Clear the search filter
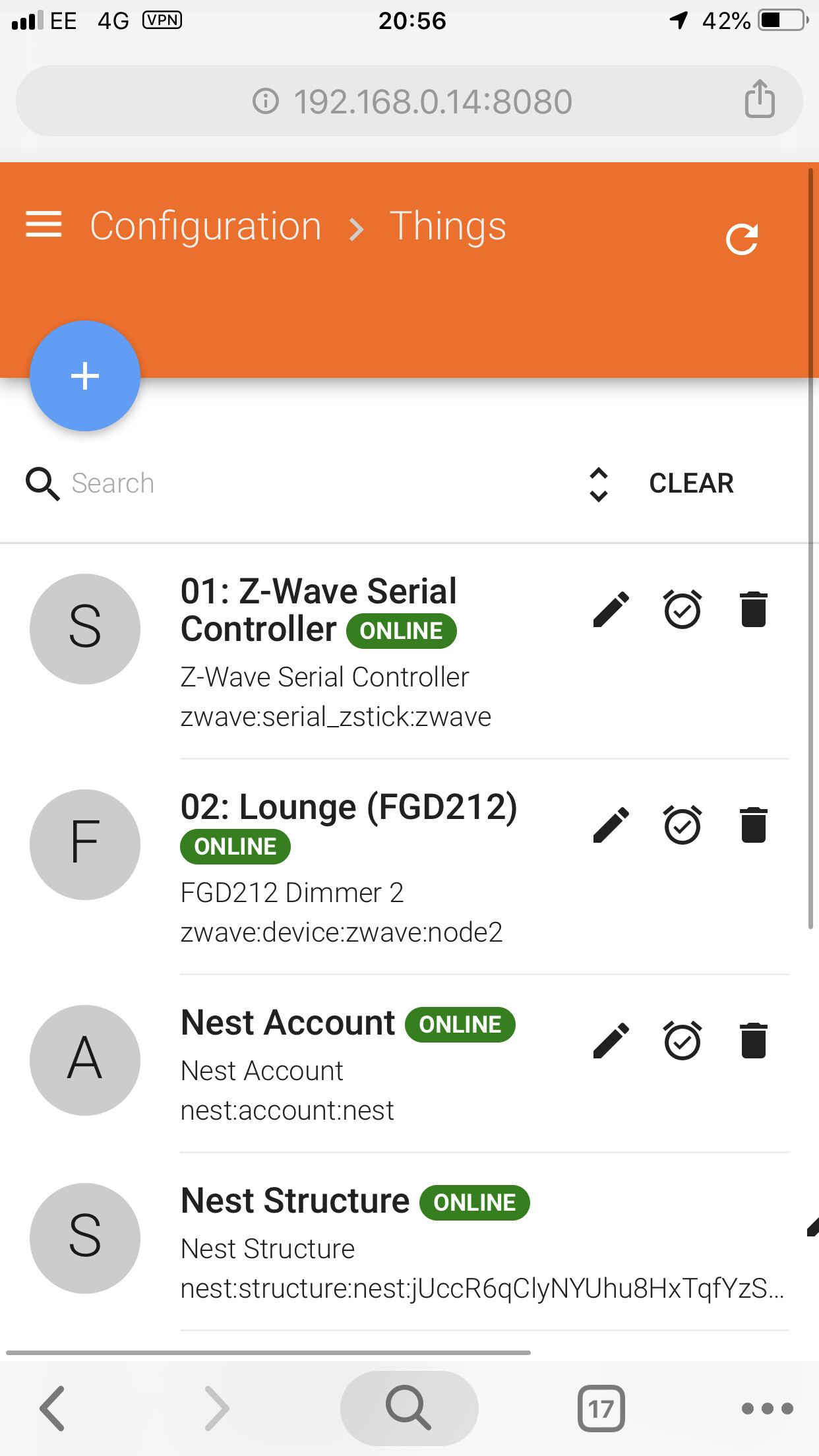Screen dimensions: 819x1456 pyautogui.click(x=691, y=483)
